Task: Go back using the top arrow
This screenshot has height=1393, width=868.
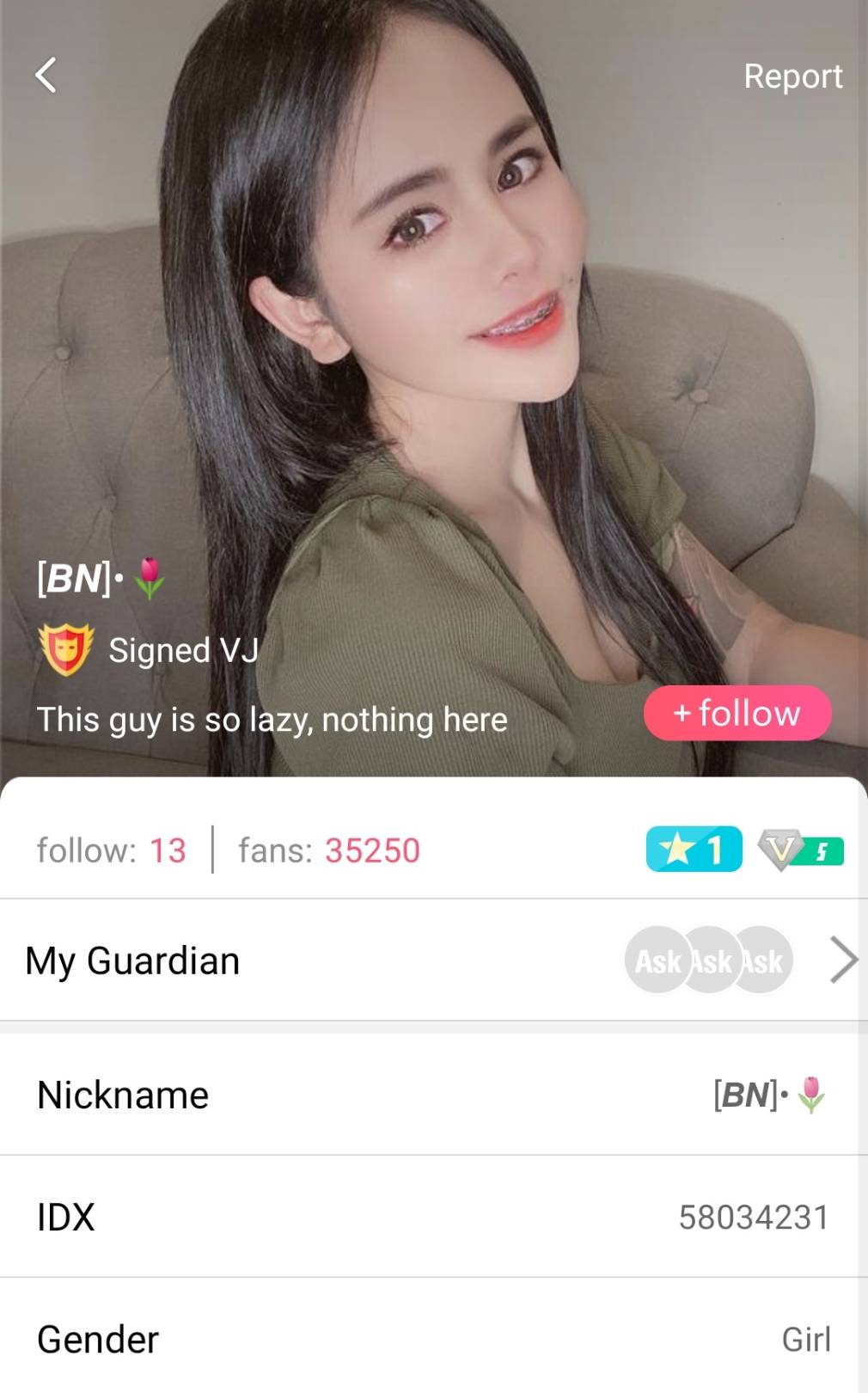Action: click(46, 76)
